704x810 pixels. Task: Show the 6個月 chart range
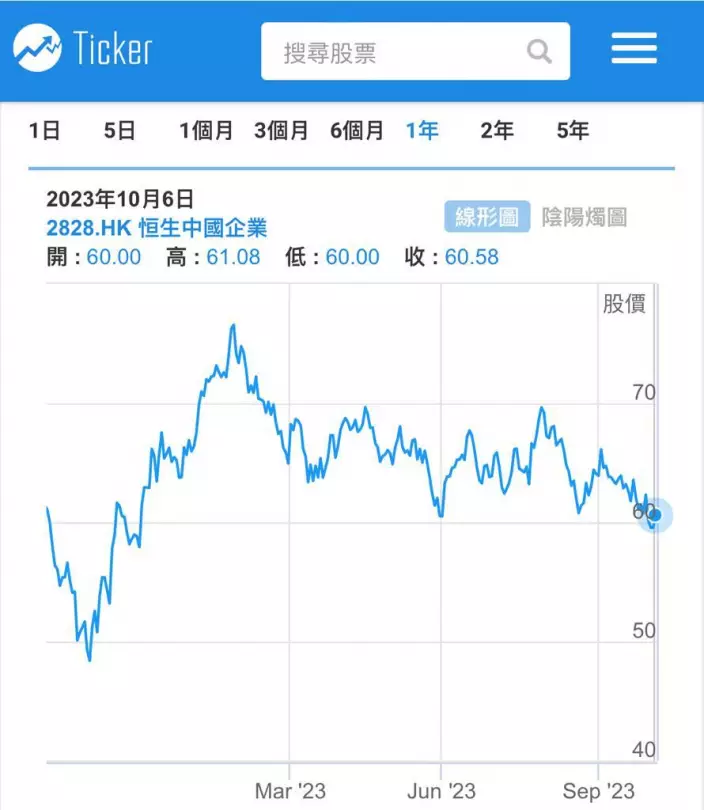point(357,130)
